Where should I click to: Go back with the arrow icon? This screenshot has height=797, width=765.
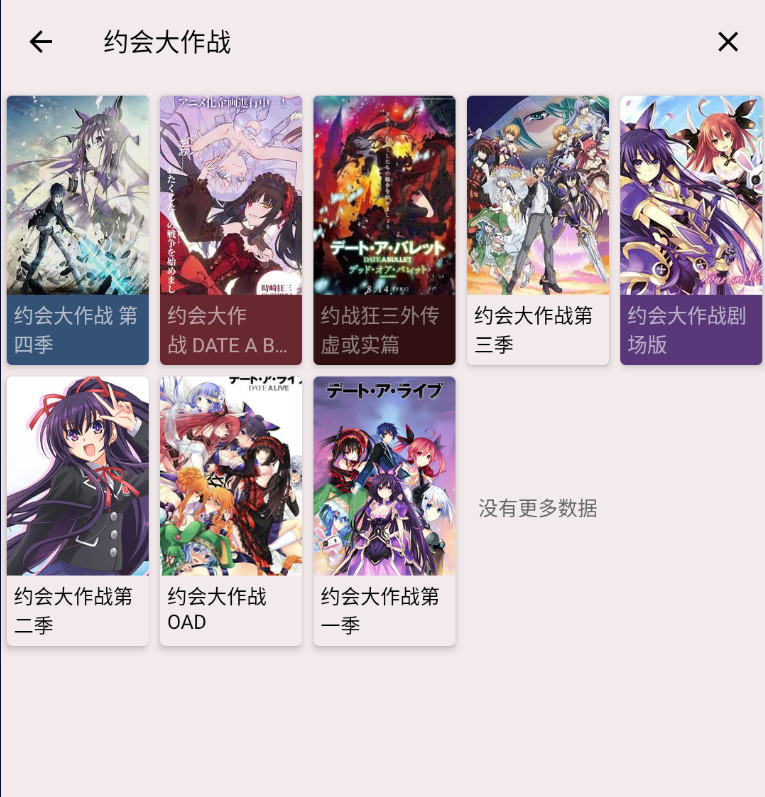point(41,41)
